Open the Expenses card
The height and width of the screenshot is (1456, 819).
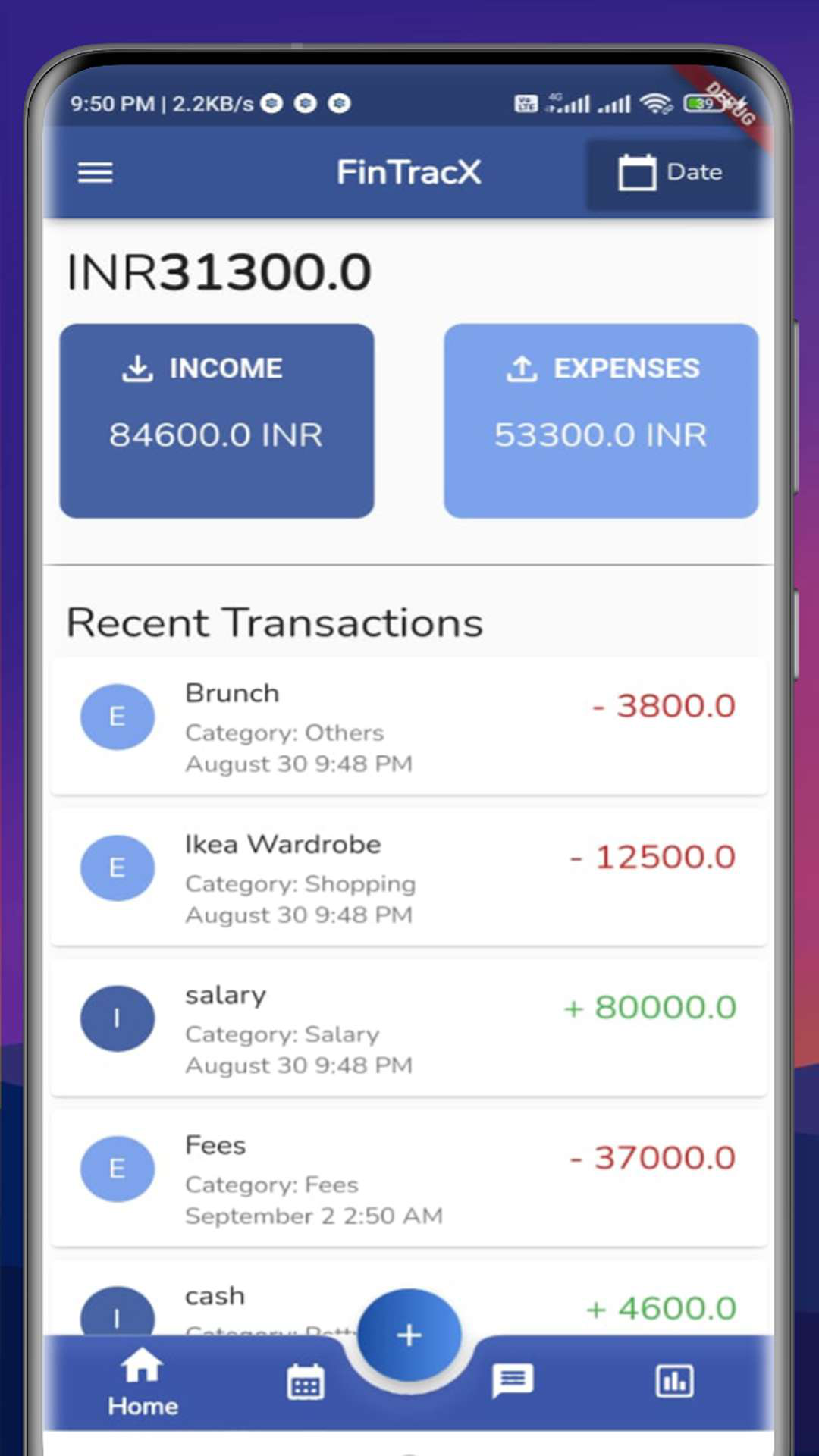pos(601,421)
